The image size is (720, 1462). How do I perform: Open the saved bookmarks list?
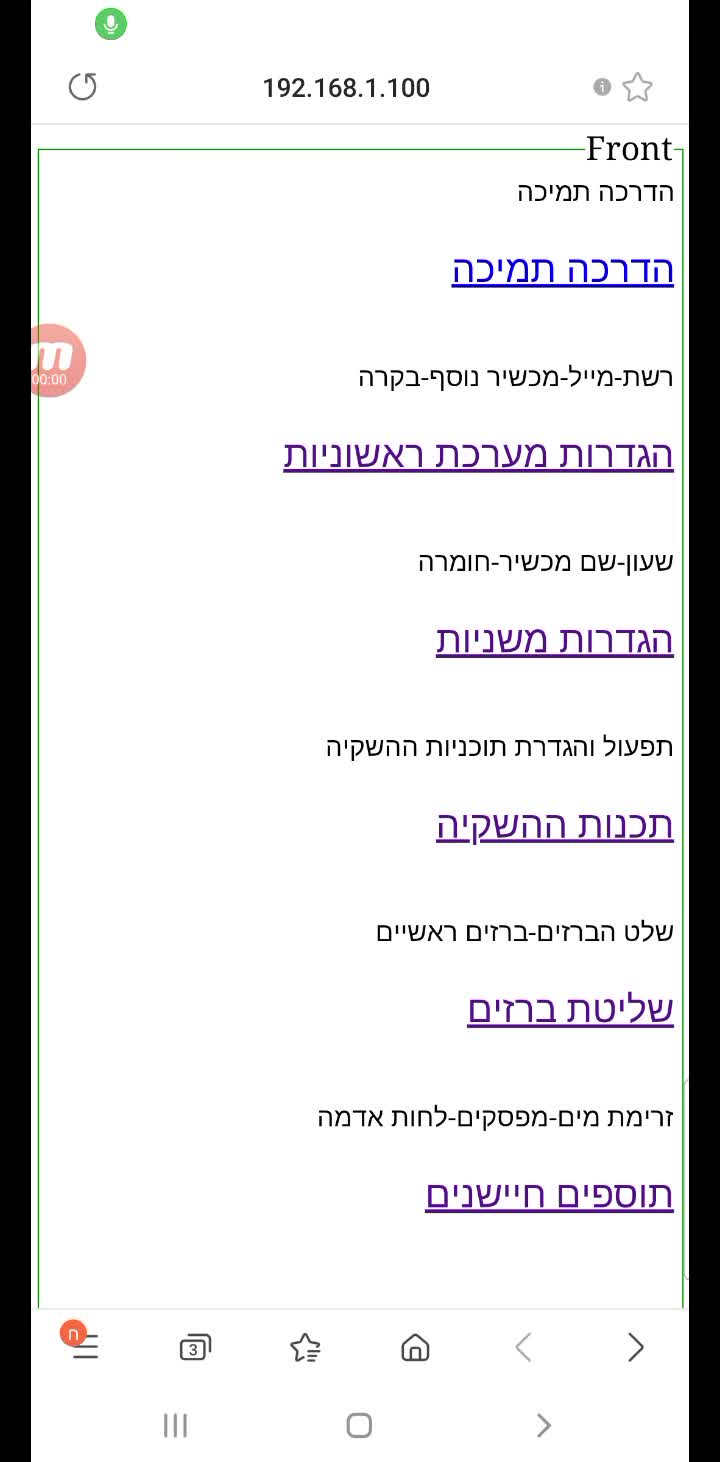(305, 1348)
